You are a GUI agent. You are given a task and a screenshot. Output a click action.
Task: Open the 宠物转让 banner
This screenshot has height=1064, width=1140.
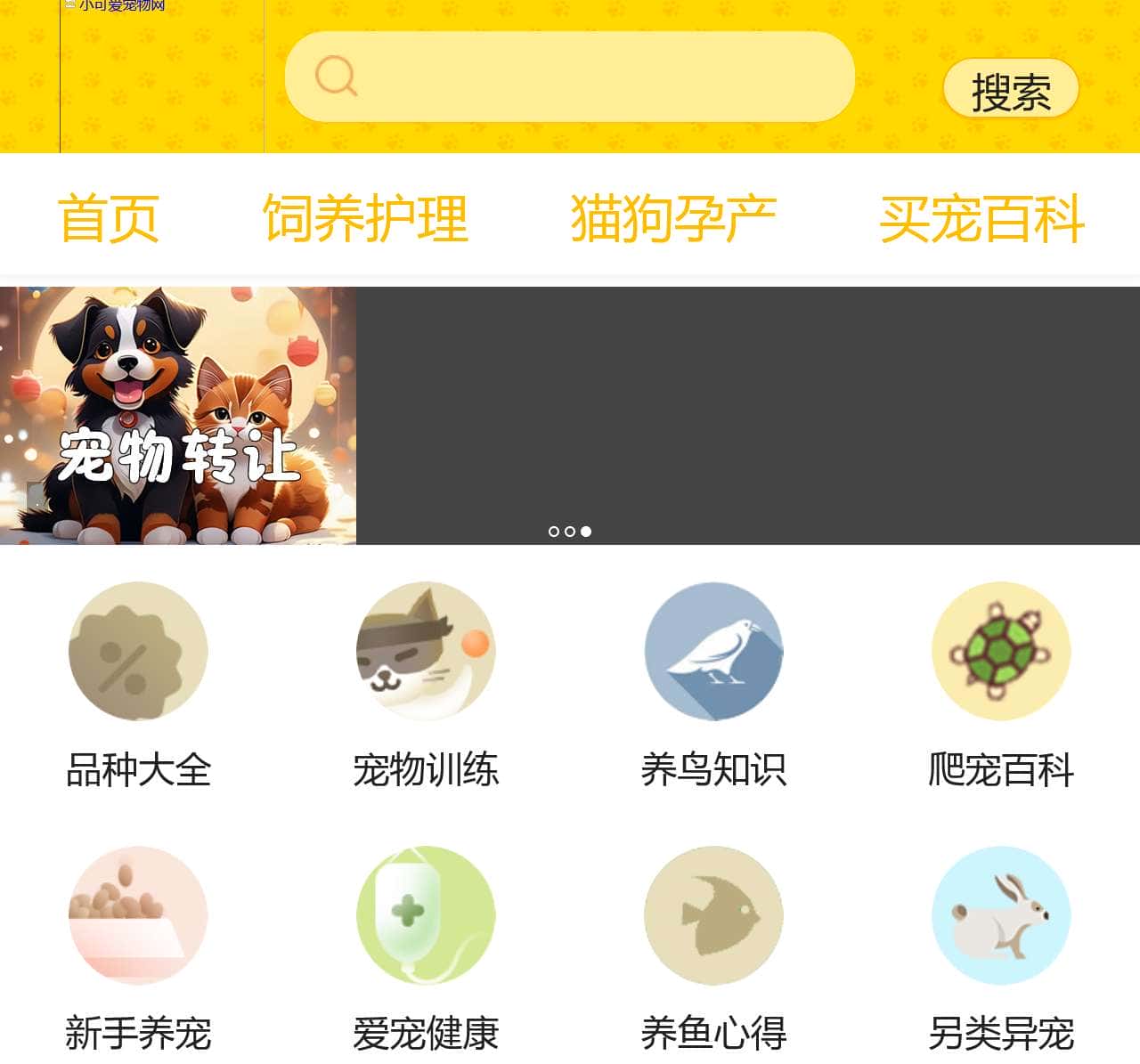click(x=178, y=415)
